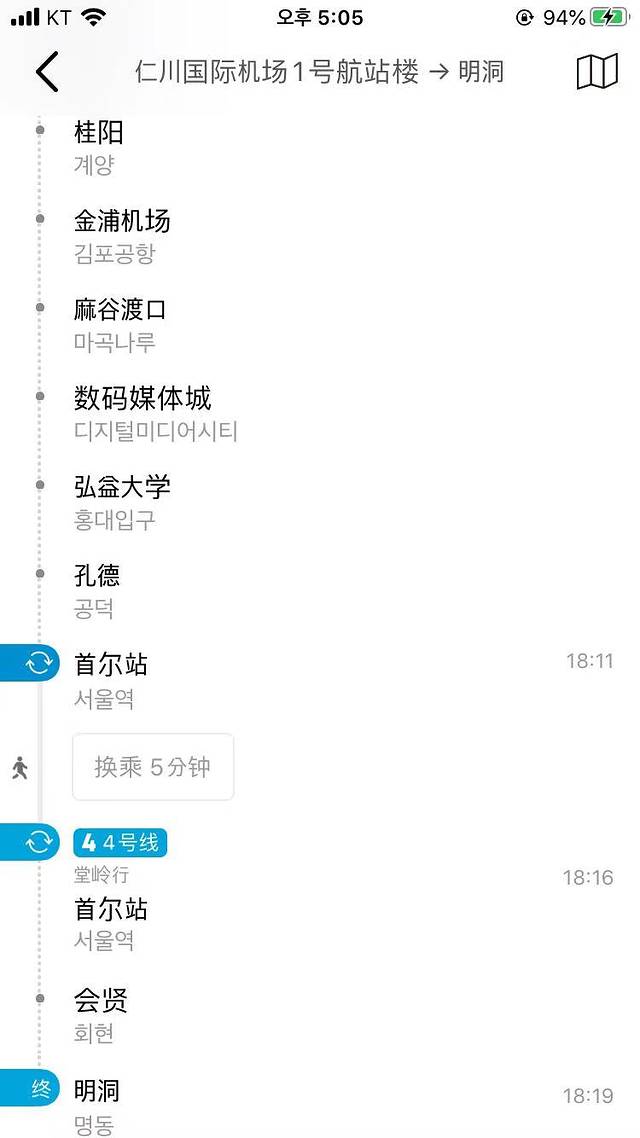Select the 金浦机场 station stop
This screenshot has height=1138, width=640.
pyautogui.click(x=122, y=235)
